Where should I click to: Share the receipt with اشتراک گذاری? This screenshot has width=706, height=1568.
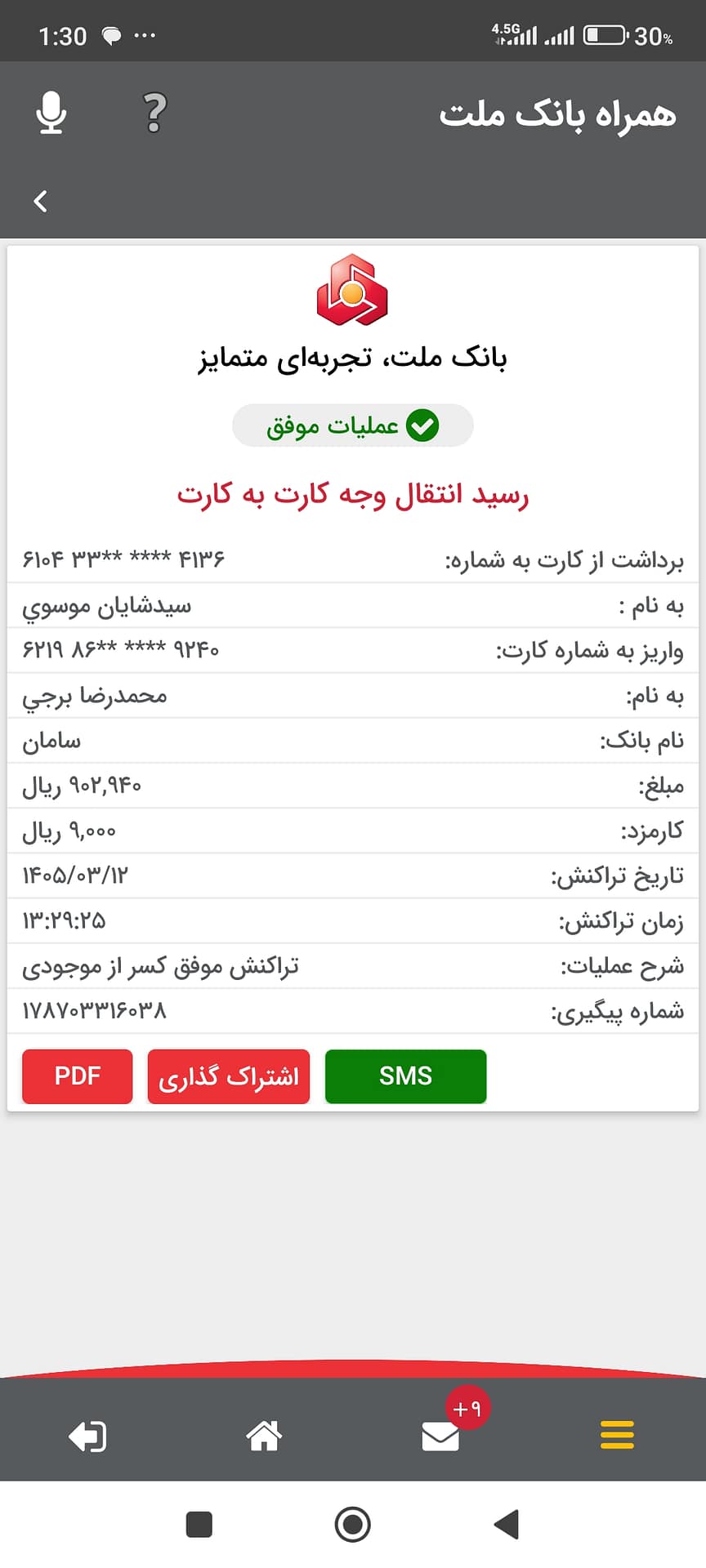tap(229, 1076)
